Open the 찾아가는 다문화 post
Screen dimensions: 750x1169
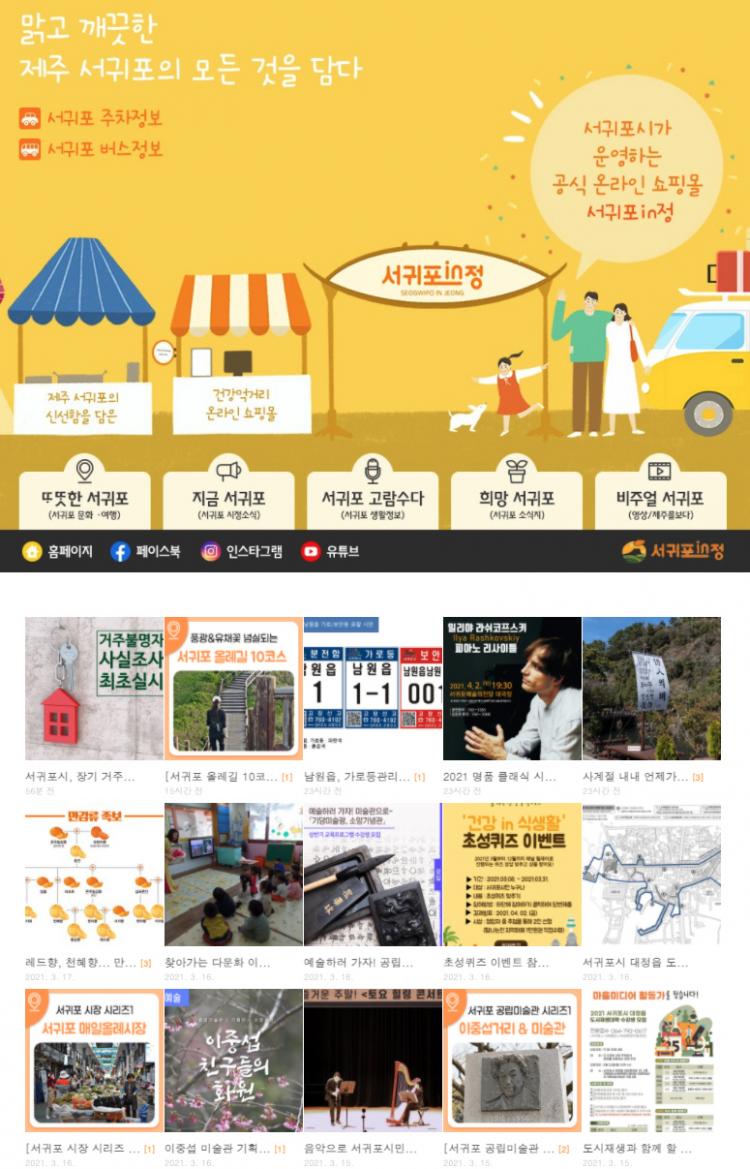pos(233,873)
